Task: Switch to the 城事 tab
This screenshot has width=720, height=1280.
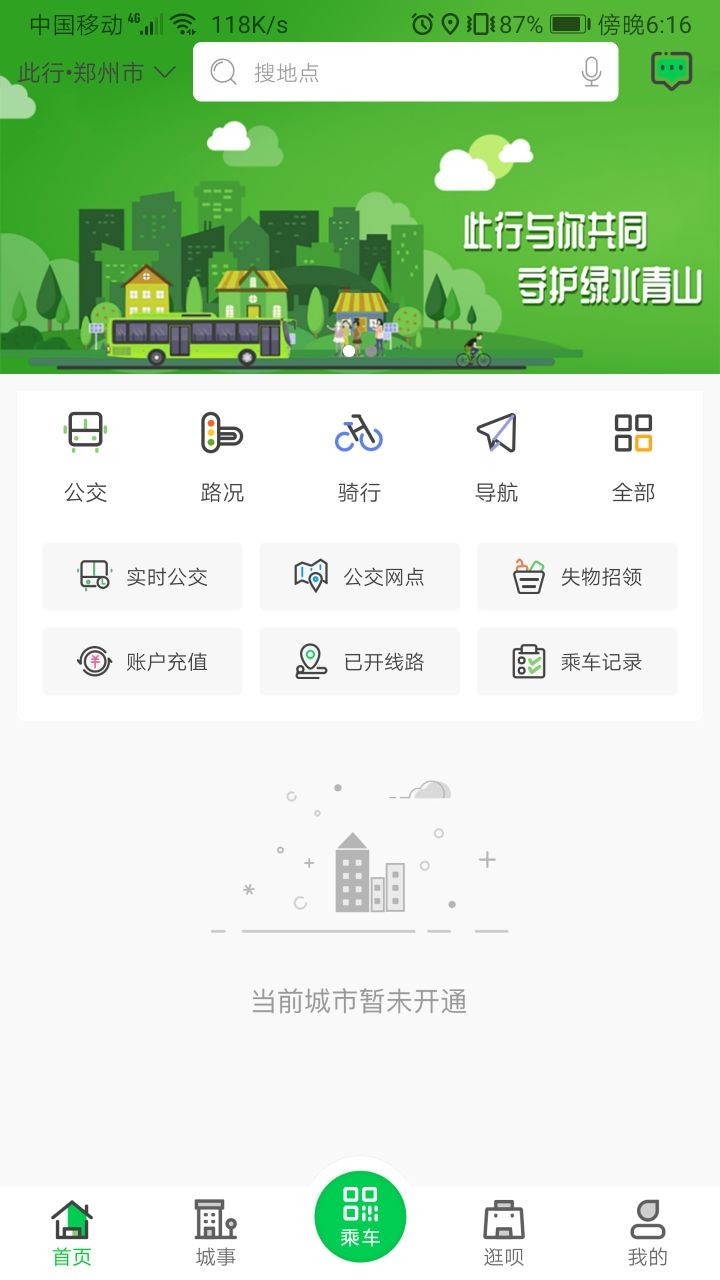Action: 214,1230
